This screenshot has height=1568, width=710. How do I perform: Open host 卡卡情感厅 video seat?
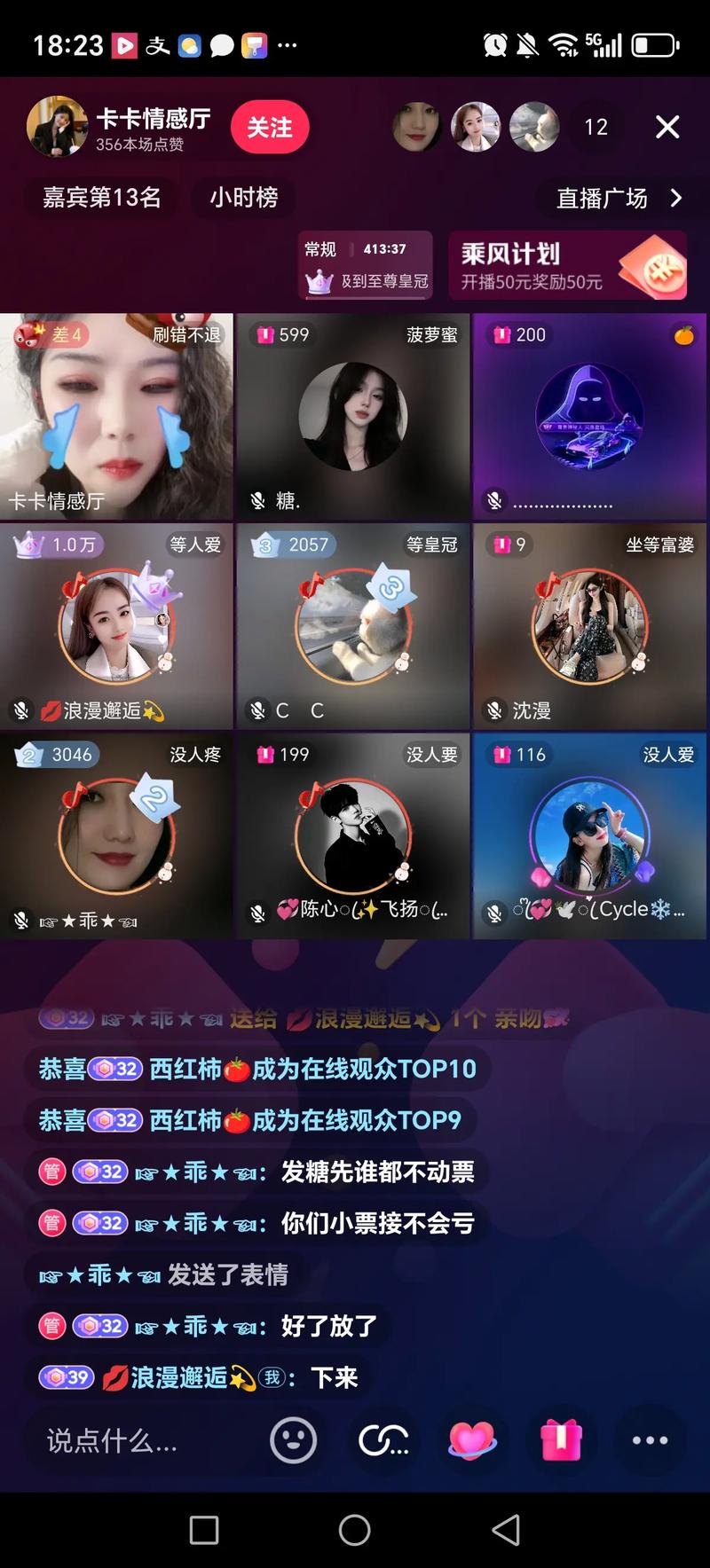(x=116, y=416)
